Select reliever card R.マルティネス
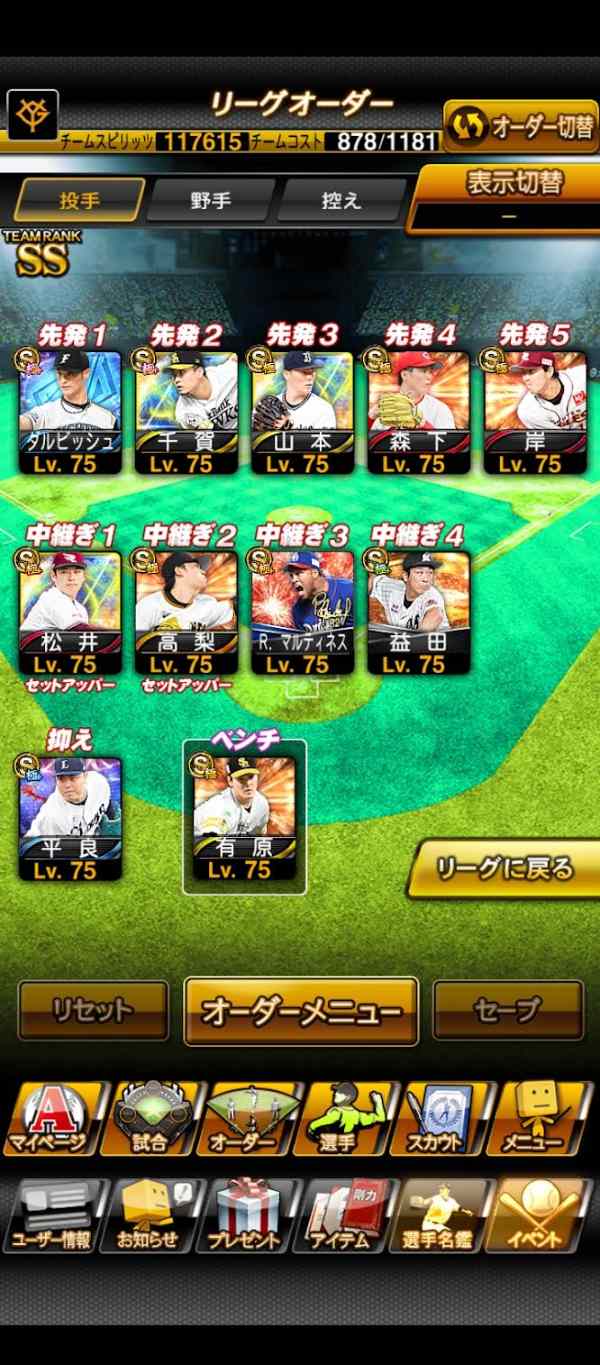600x1365 pixels. [x=302, y=613]
